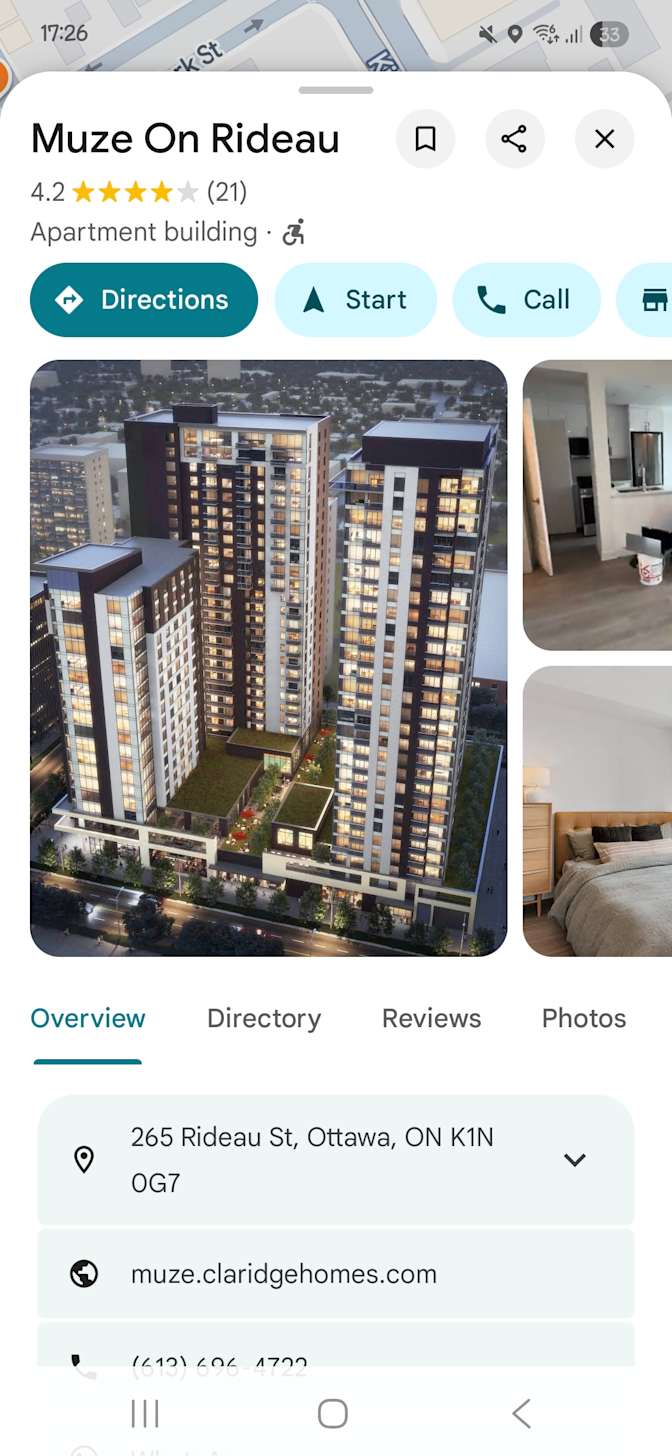
Task: Get Directions to Muze On Rideau
Action: [144, 300]
